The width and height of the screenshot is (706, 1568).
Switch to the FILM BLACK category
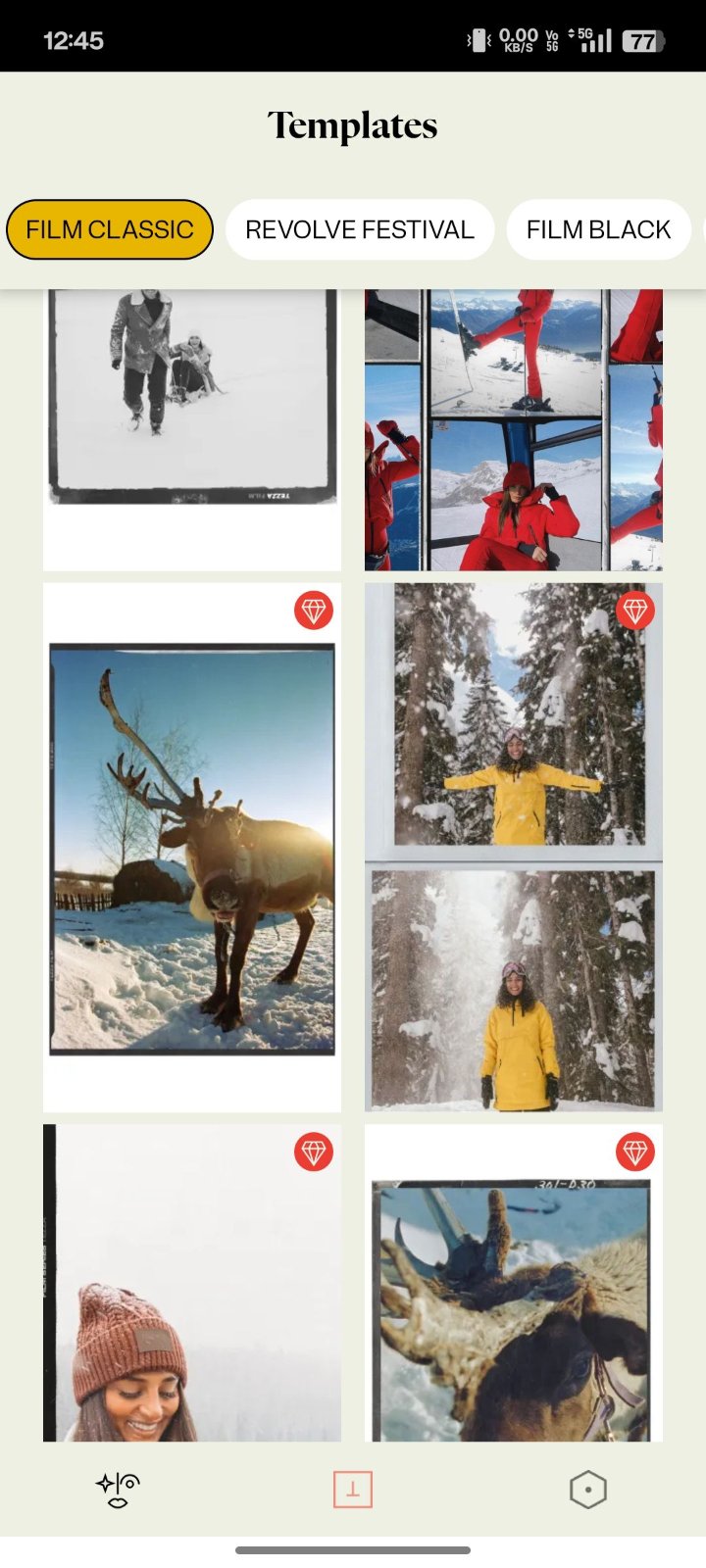click(x=598, y=229)
